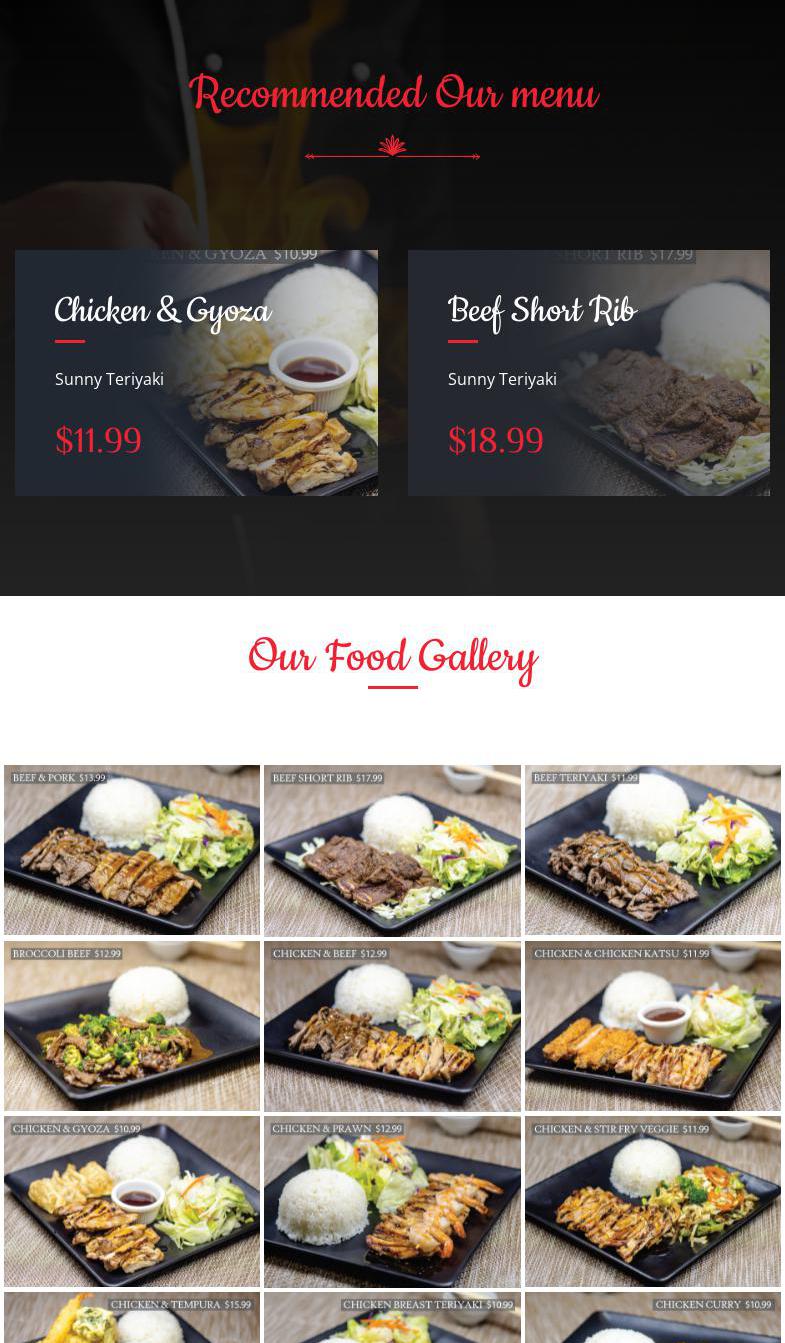Viewport: 785px width, 1343px height.
Task: Open the Chicken & Gyoza $10.99 gallery photo
Action: 132,1201
